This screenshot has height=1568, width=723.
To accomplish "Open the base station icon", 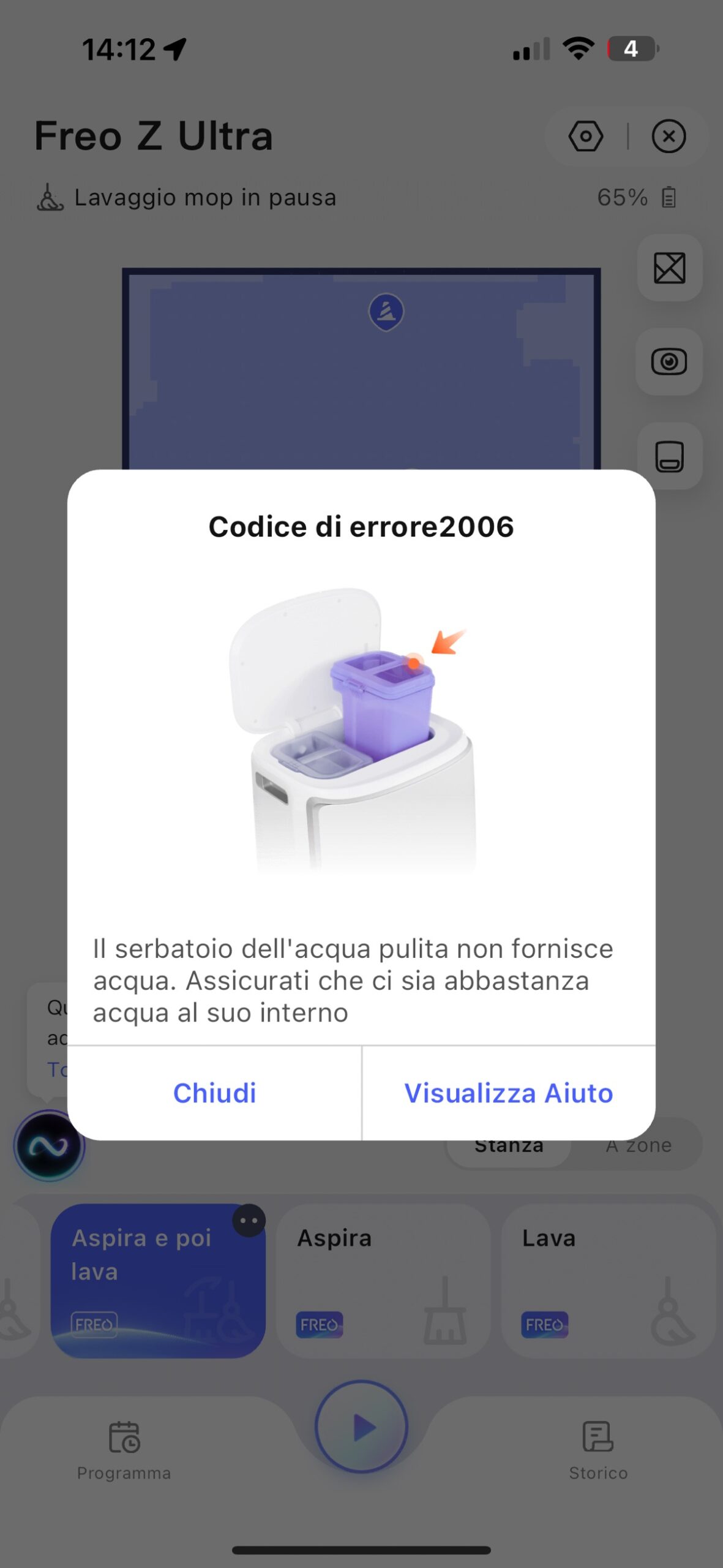I will click(x=669, y=456).
